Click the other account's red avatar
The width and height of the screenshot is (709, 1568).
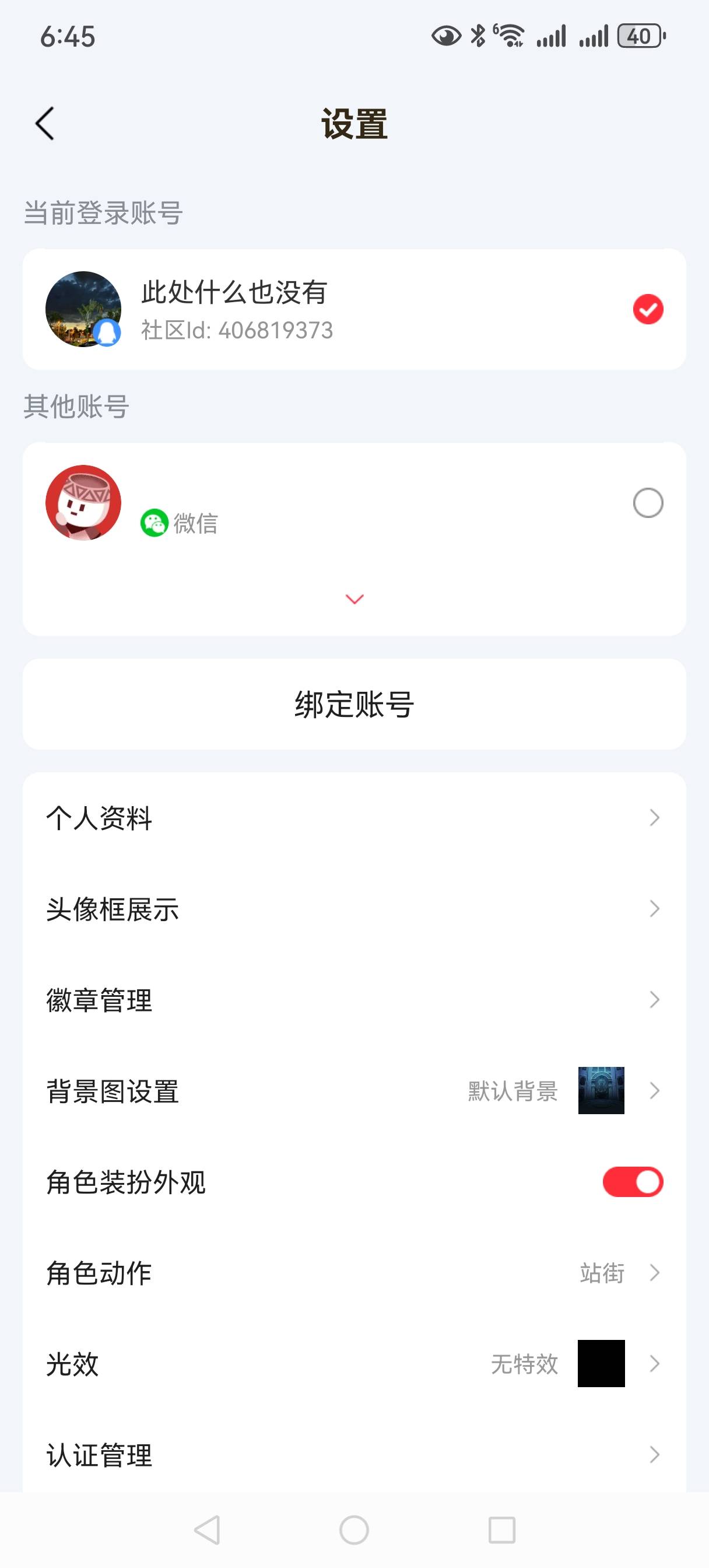(83, 503)
